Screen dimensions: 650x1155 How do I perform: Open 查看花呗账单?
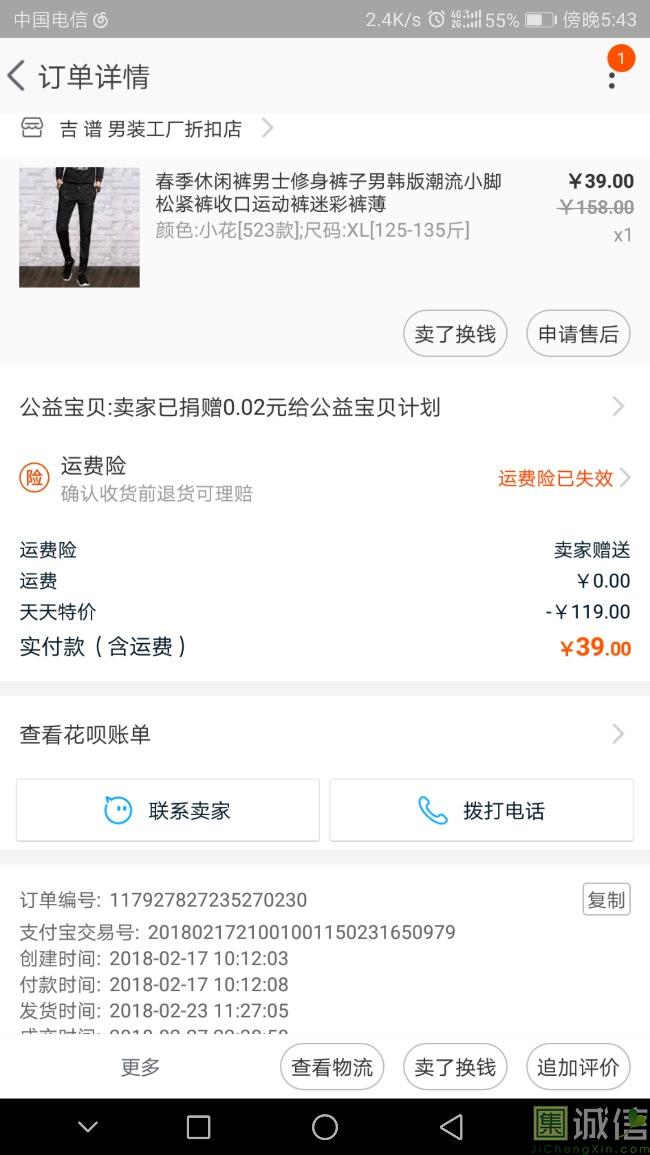tap(324, 735)
